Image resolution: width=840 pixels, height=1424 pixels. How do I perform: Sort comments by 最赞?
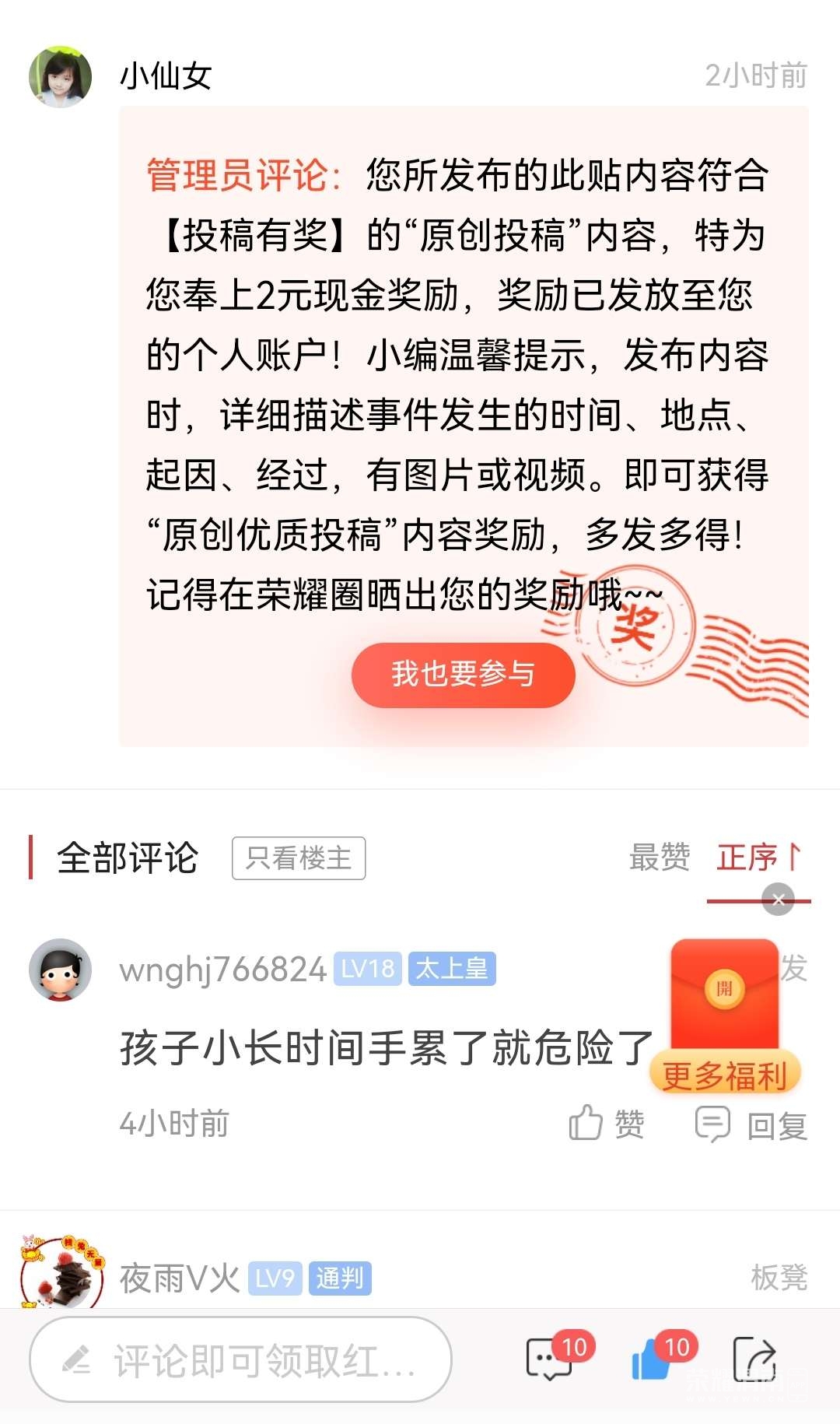click(x=659, y=858)
